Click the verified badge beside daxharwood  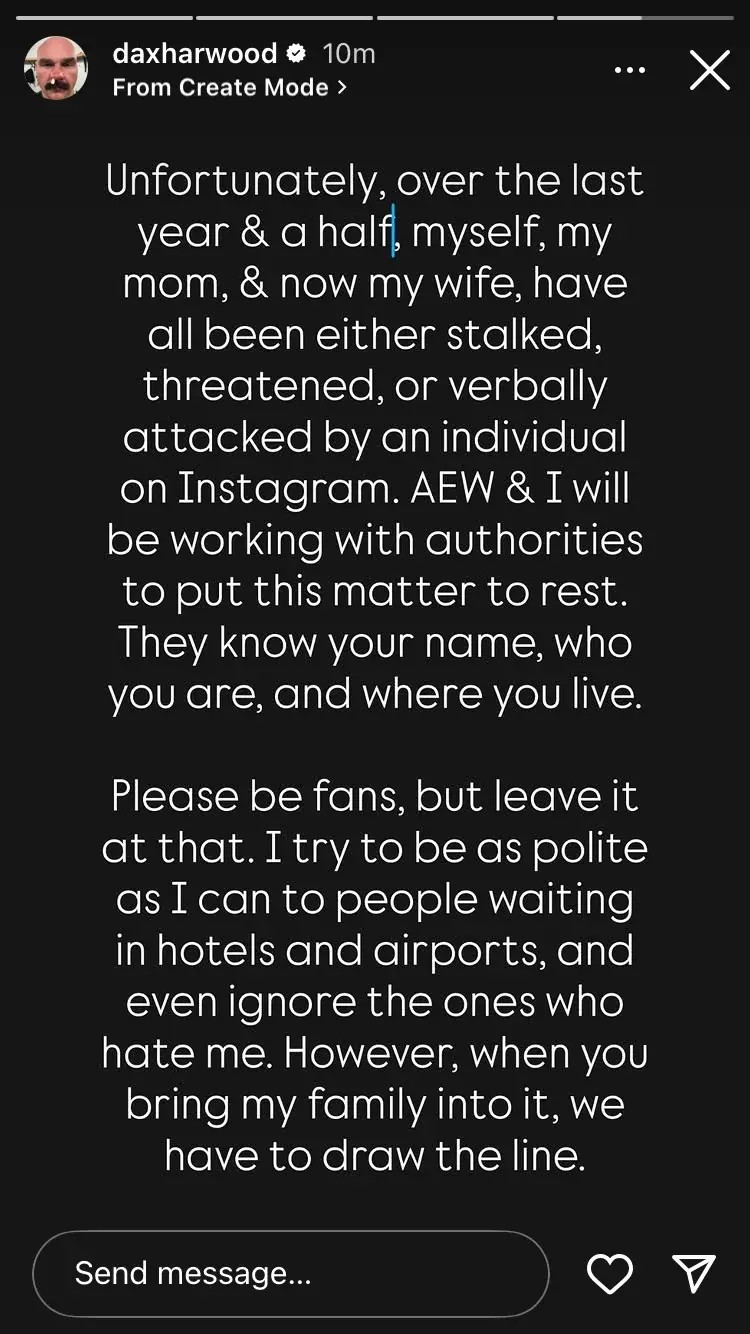pos(295,53)
